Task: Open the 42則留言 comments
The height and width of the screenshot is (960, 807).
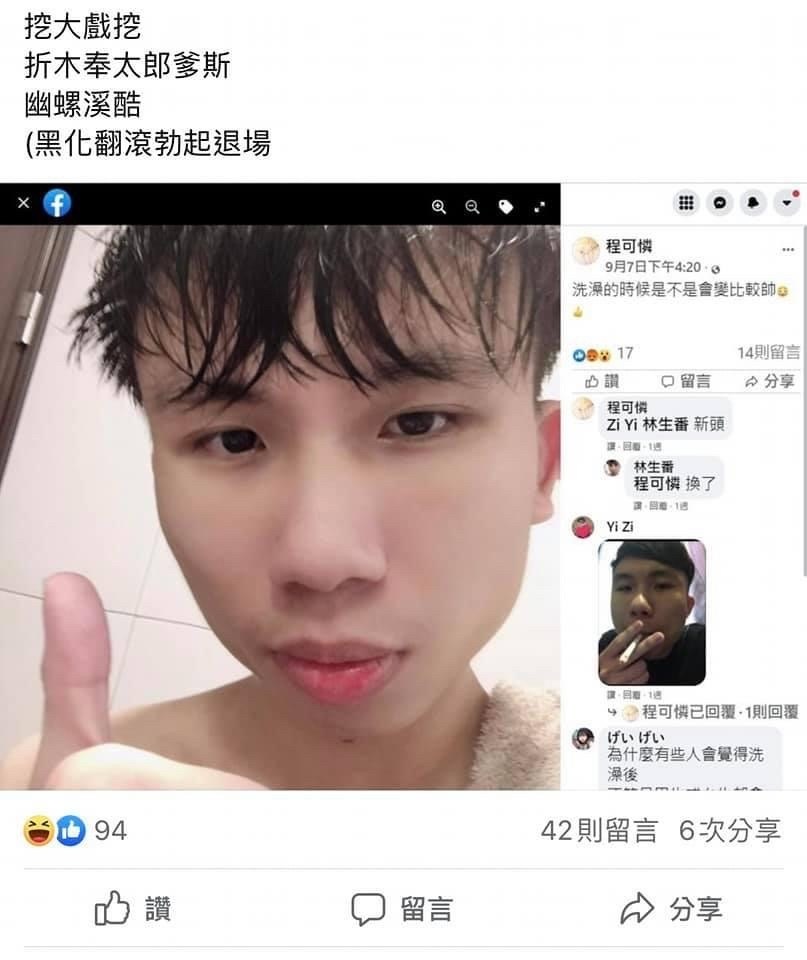Action: click(x=599, y=830)
